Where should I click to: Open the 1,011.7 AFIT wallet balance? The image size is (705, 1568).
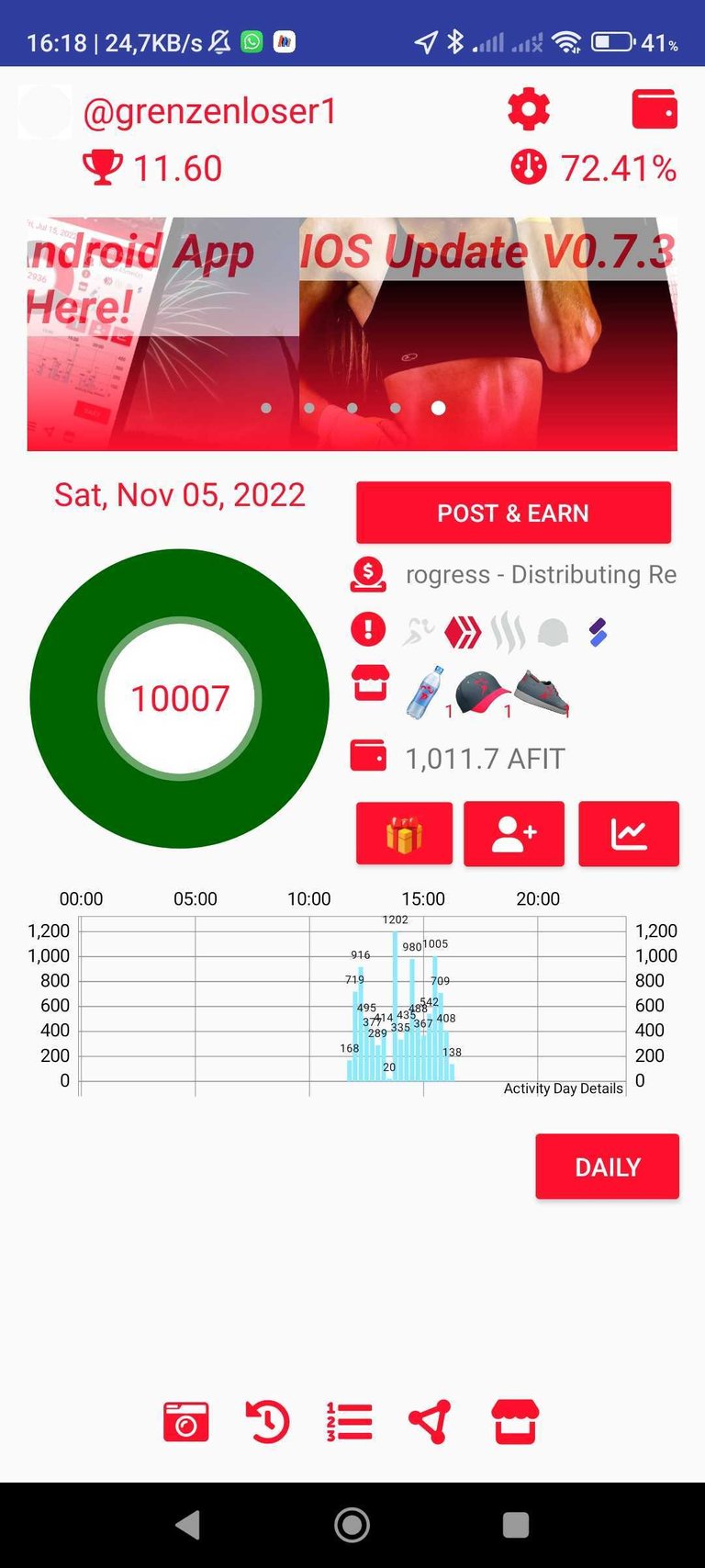click(x=485, y=759)
